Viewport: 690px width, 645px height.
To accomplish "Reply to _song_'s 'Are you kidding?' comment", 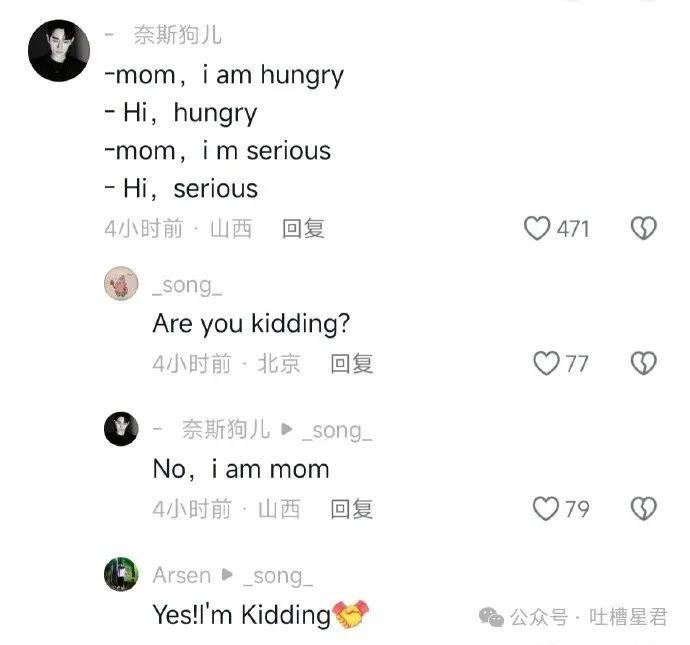I will pos(351,364).
